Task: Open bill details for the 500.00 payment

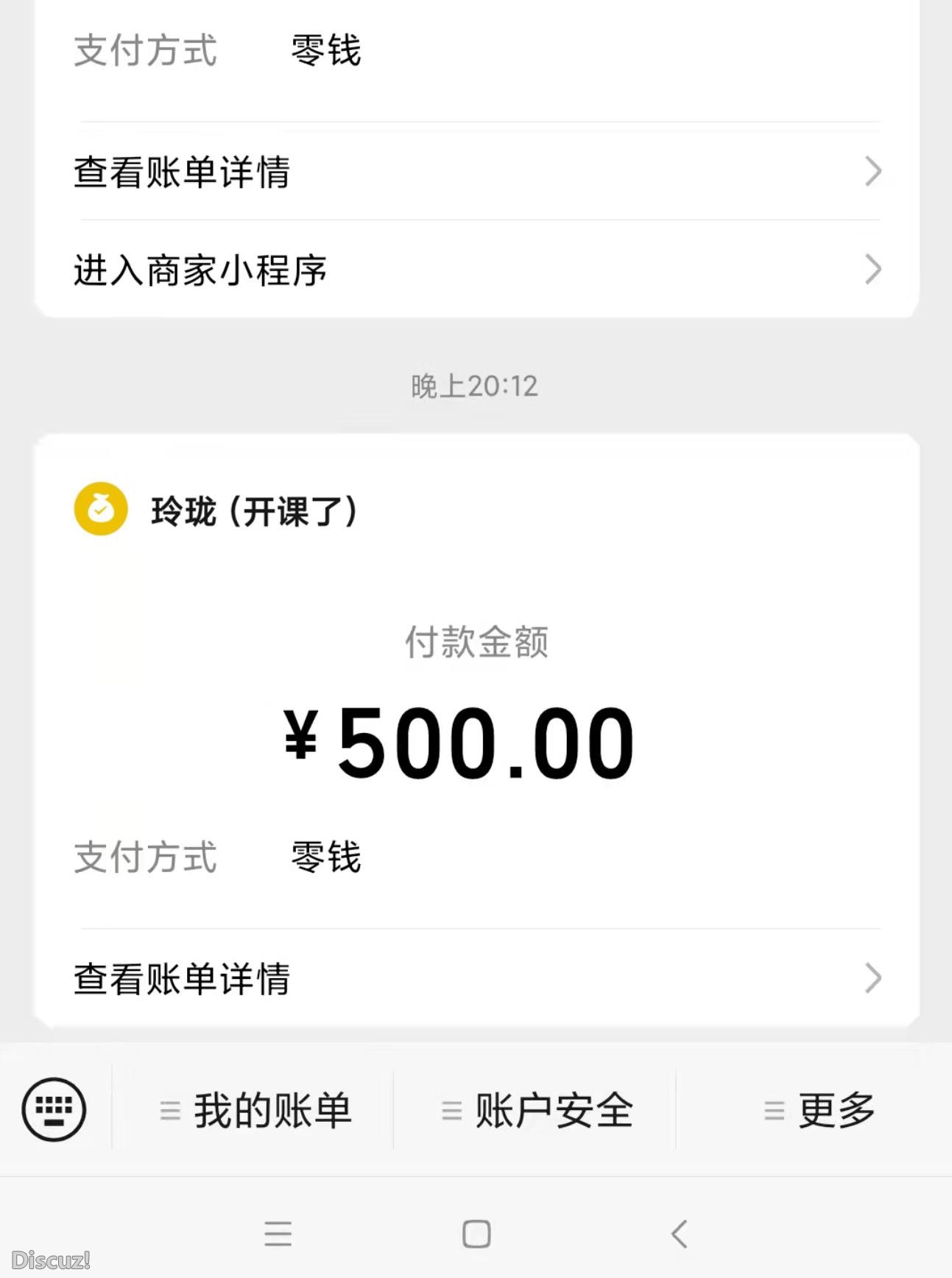Action: click(181, 978)
